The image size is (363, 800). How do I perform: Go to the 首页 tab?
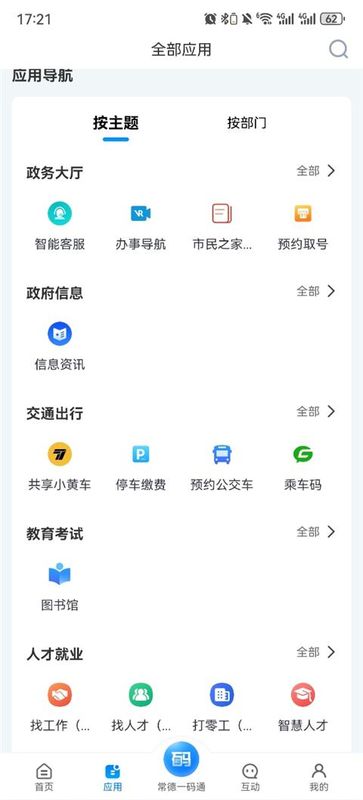pos(44,777)
